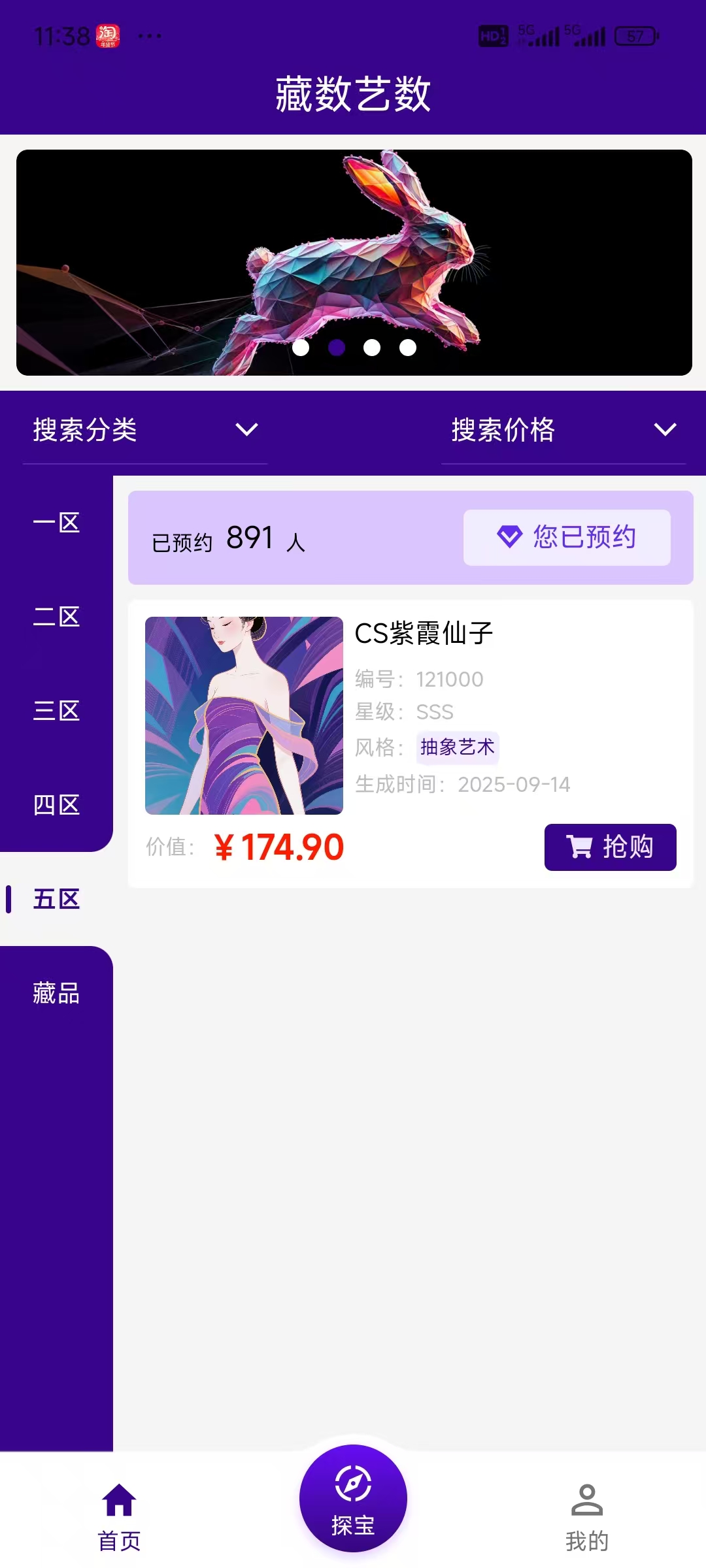This screenshot has width=706, height=1568.
Task: Switch to the 我的 profile tab
Action: (586, 1516)
